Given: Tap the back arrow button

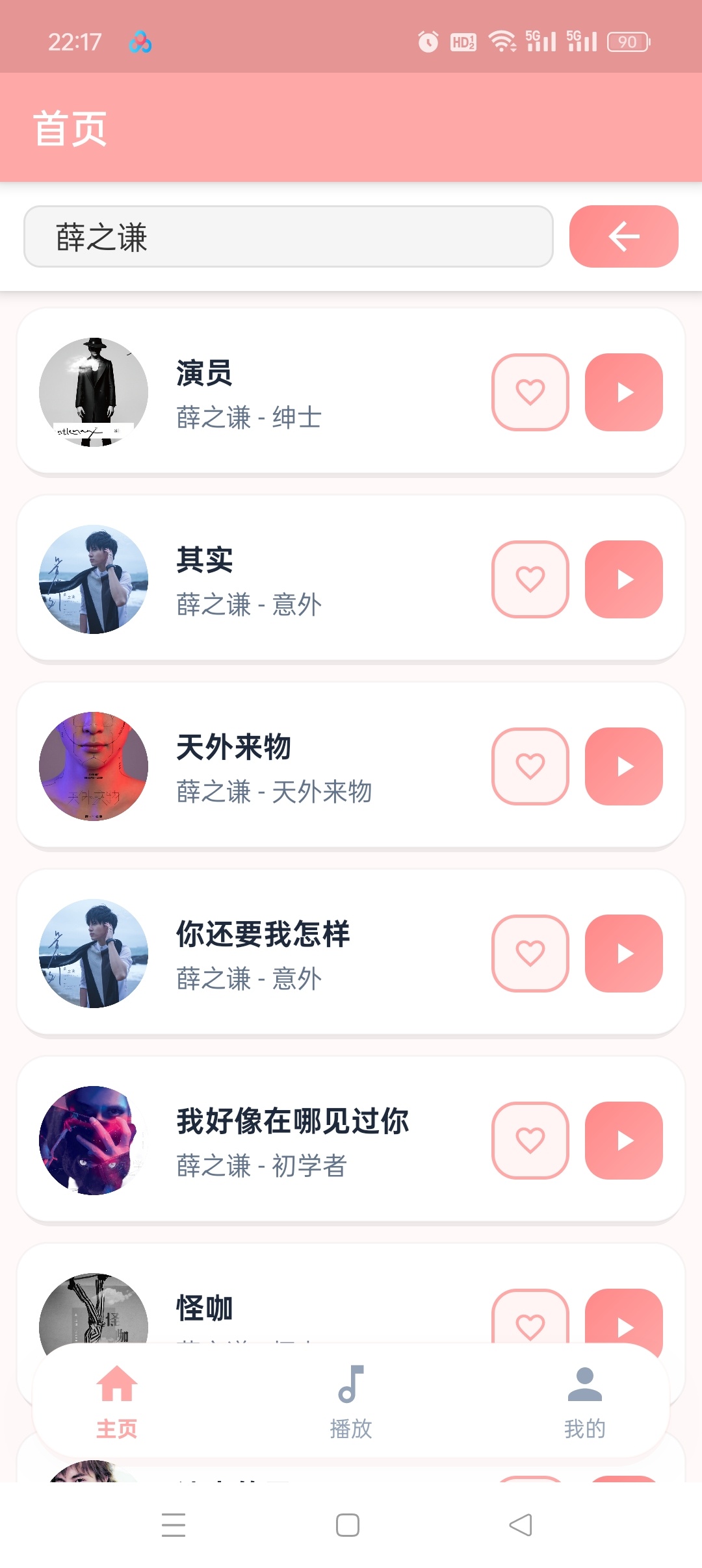Looking at the screenshot, I should (623, 236).
